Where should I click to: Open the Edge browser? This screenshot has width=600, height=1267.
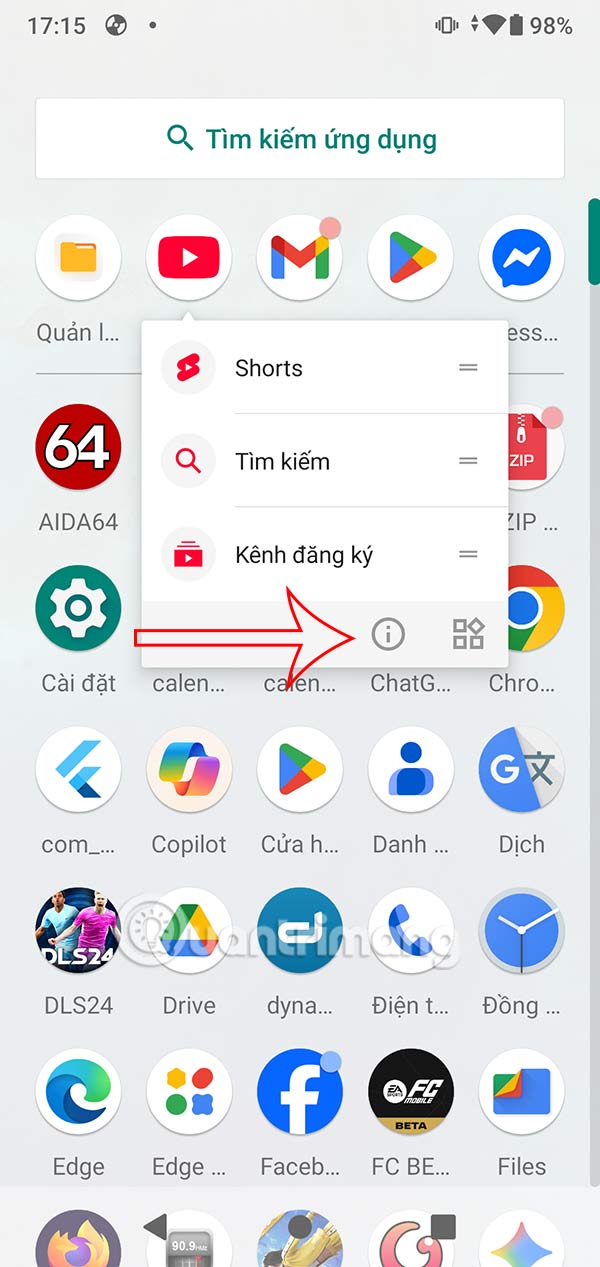pyautogui.click(x=78, y=1091)
